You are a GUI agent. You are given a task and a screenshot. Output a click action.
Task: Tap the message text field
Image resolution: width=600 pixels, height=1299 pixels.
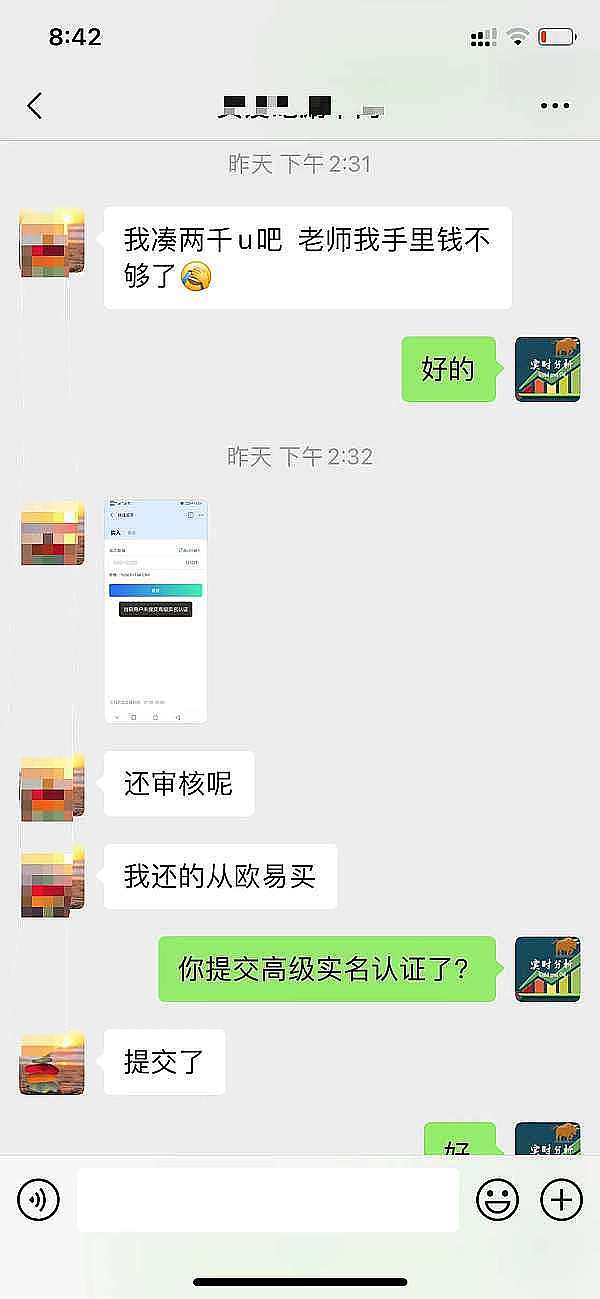pyautogui.click(x=268, y=1198)
